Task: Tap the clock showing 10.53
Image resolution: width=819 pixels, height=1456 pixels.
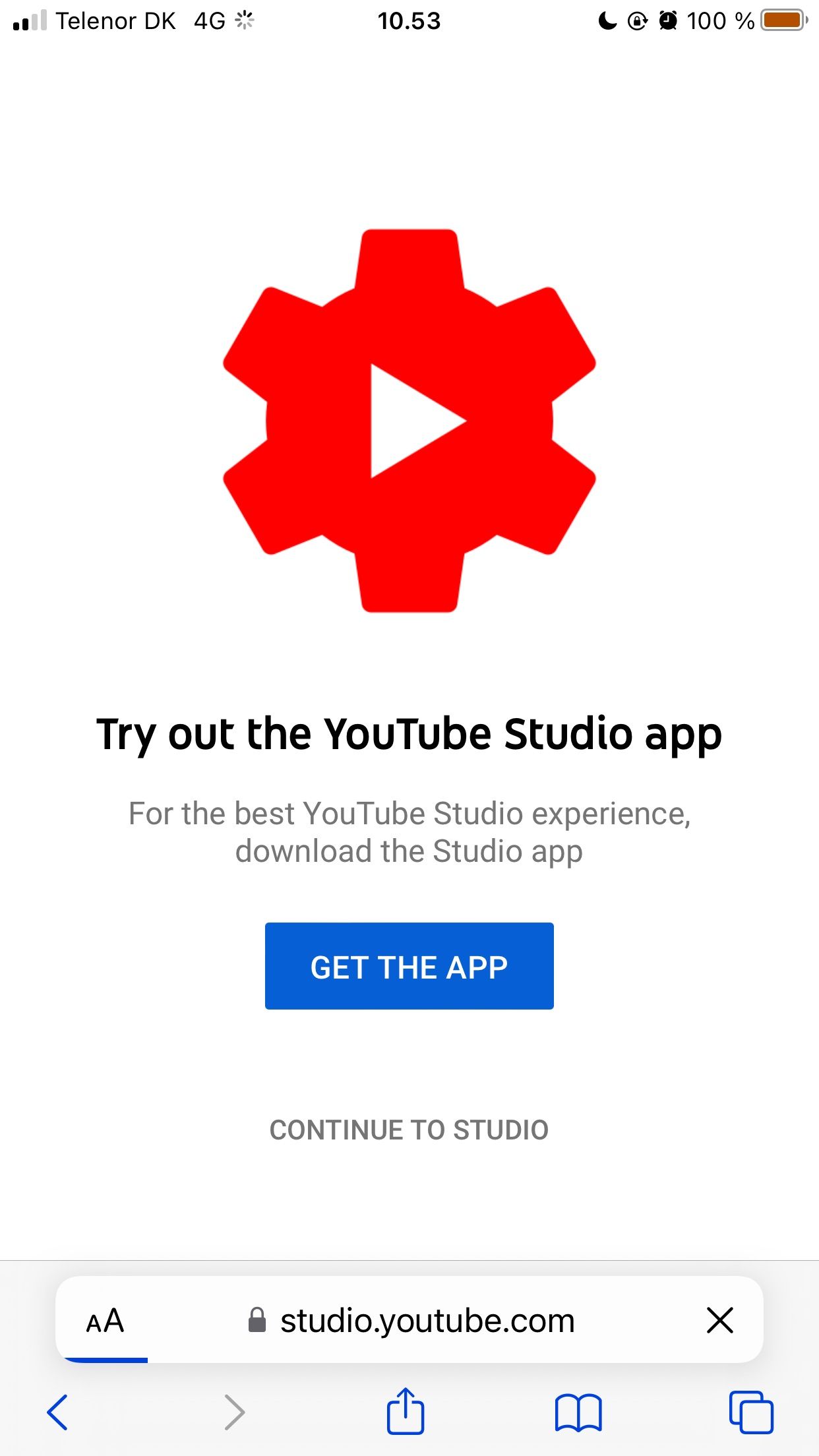Action: 409,20
